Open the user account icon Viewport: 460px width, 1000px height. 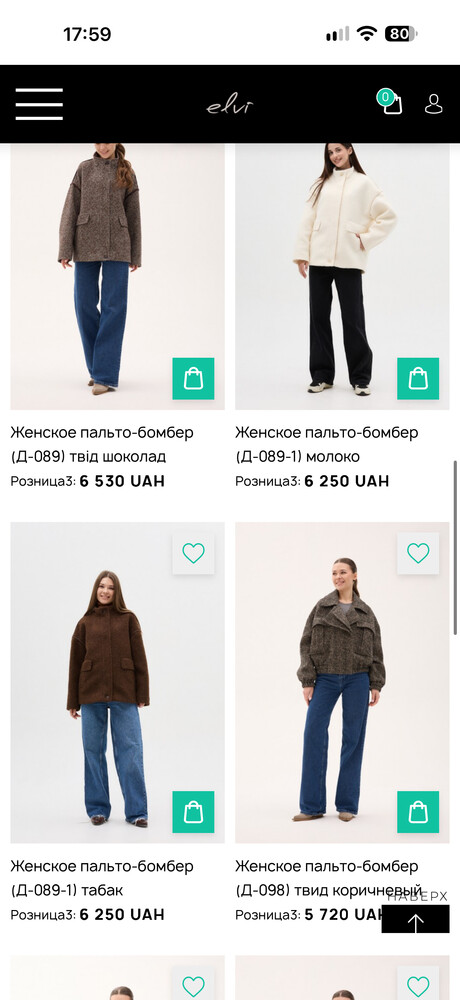point(434,103)
